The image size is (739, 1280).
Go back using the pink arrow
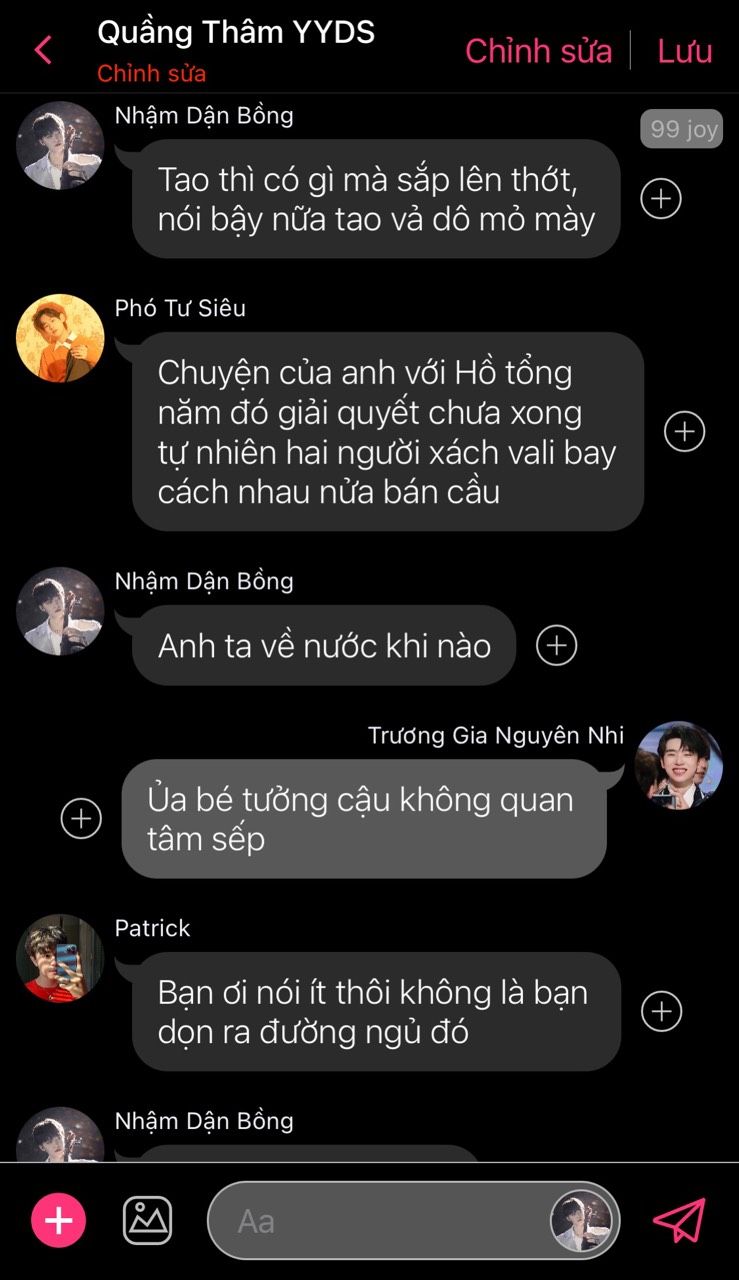[x=43, y=49]
